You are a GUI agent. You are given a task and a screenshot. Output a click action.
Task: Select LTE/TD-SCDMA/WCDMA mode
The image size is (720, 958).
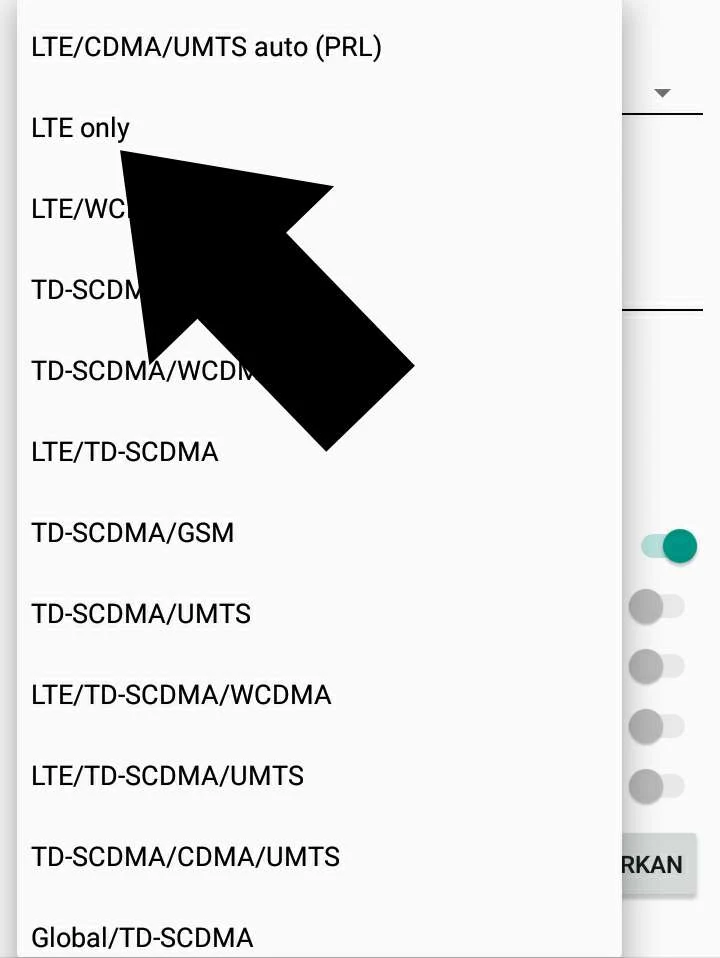(x=319, y=695)
